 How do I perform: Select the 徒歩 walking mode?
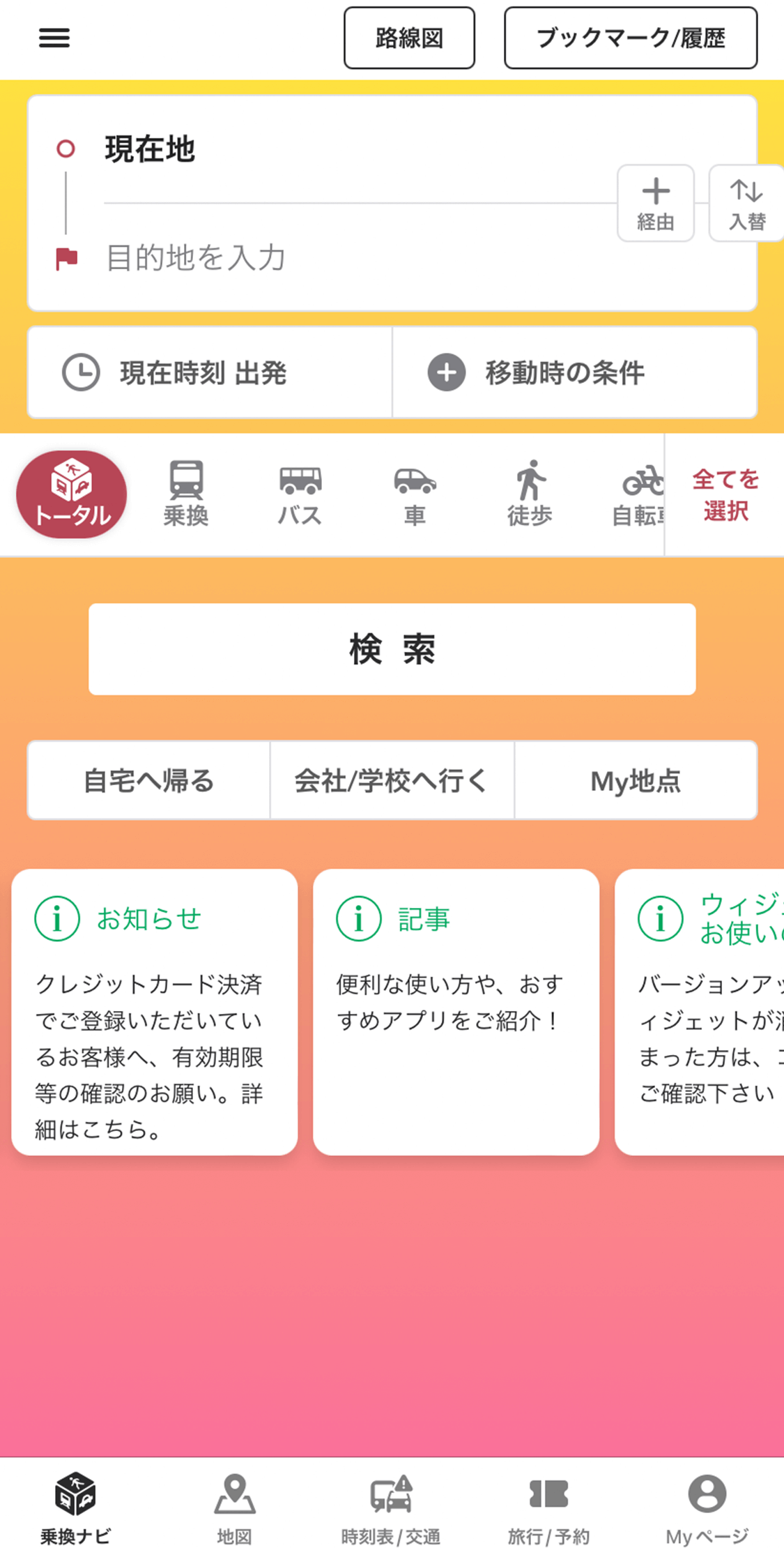click(x=530, y=493)
